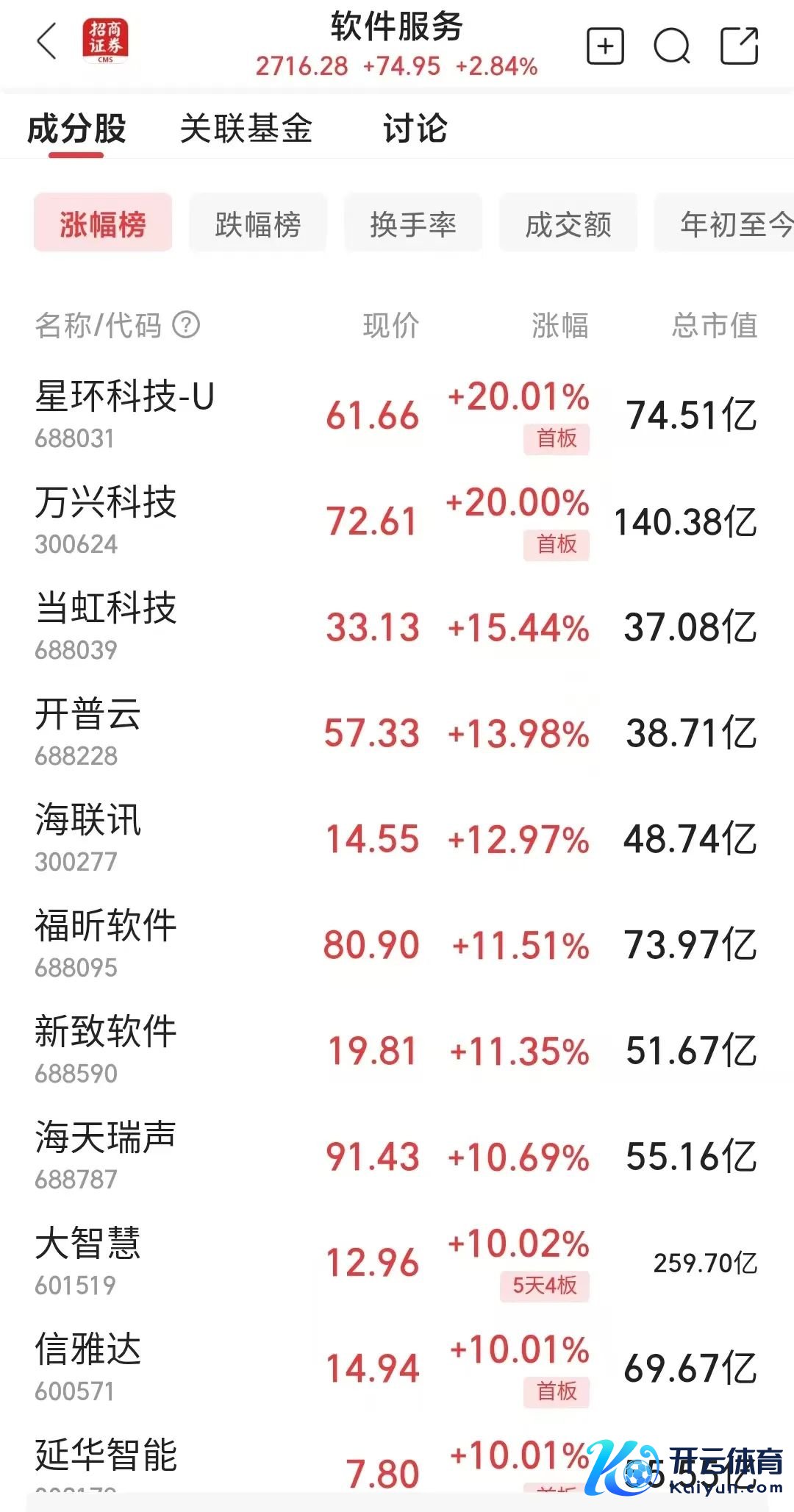Switch to the 讨论 tab

coord(415,129)
